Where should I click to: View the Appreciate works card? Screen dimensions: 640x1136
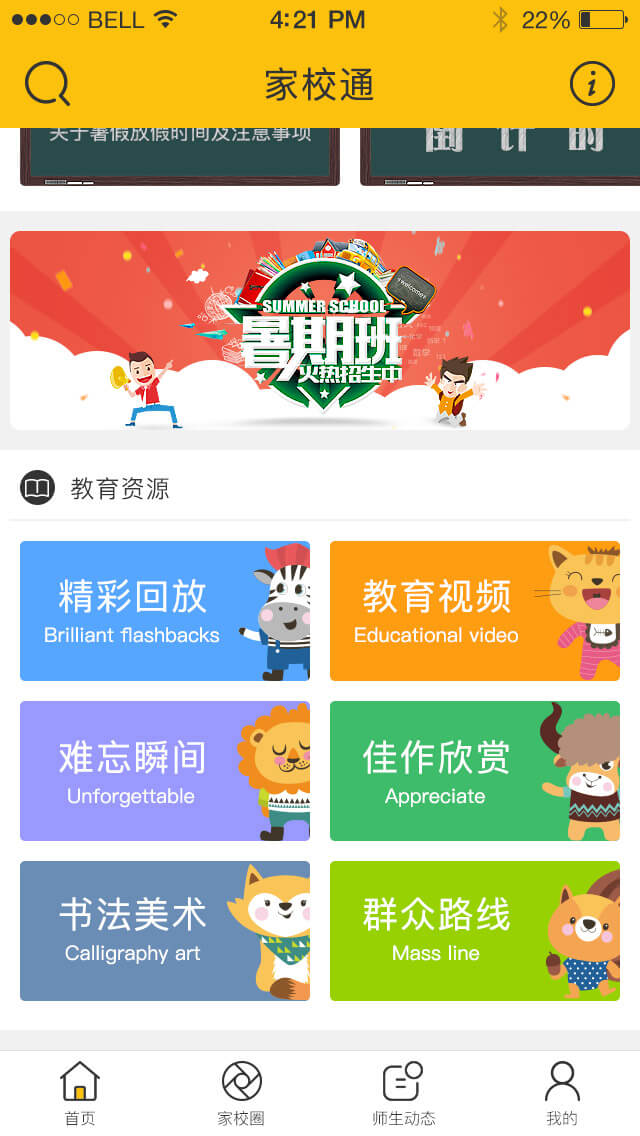tap(475, 771)
